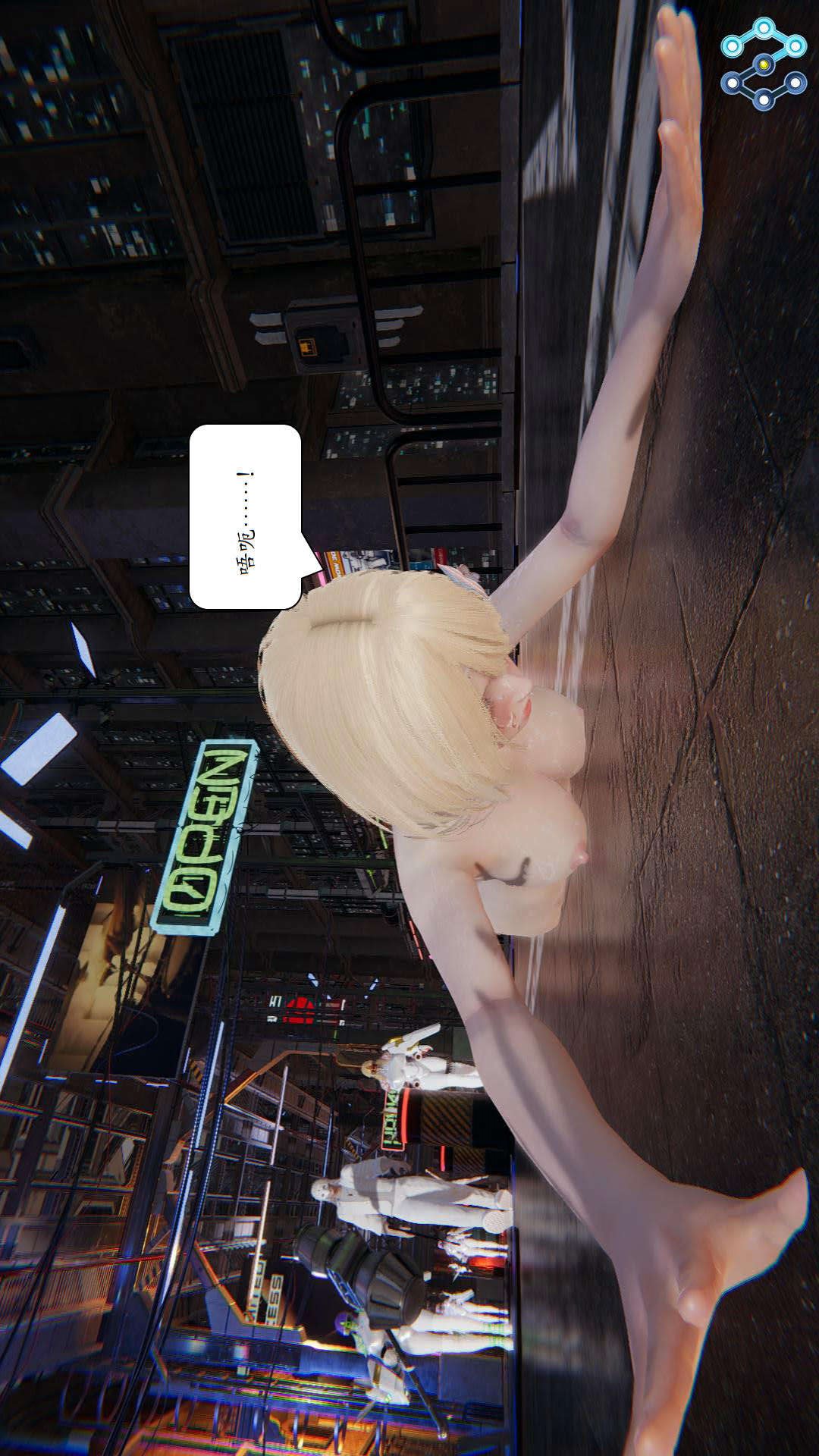Open the node flowchart icon
The image size is (819, 1456).
click(x=763, y=64)
